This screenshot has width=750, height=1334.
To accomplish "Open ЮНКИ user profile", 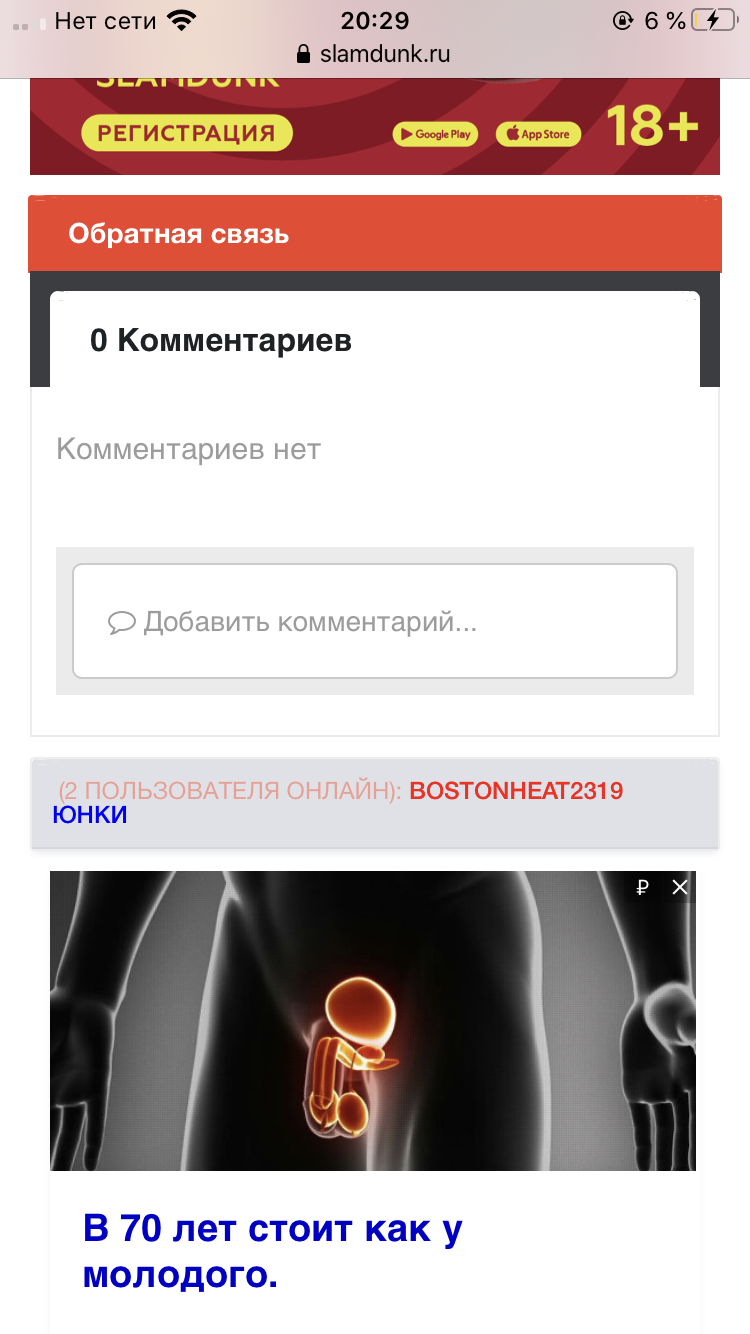I will coord(90,815).
